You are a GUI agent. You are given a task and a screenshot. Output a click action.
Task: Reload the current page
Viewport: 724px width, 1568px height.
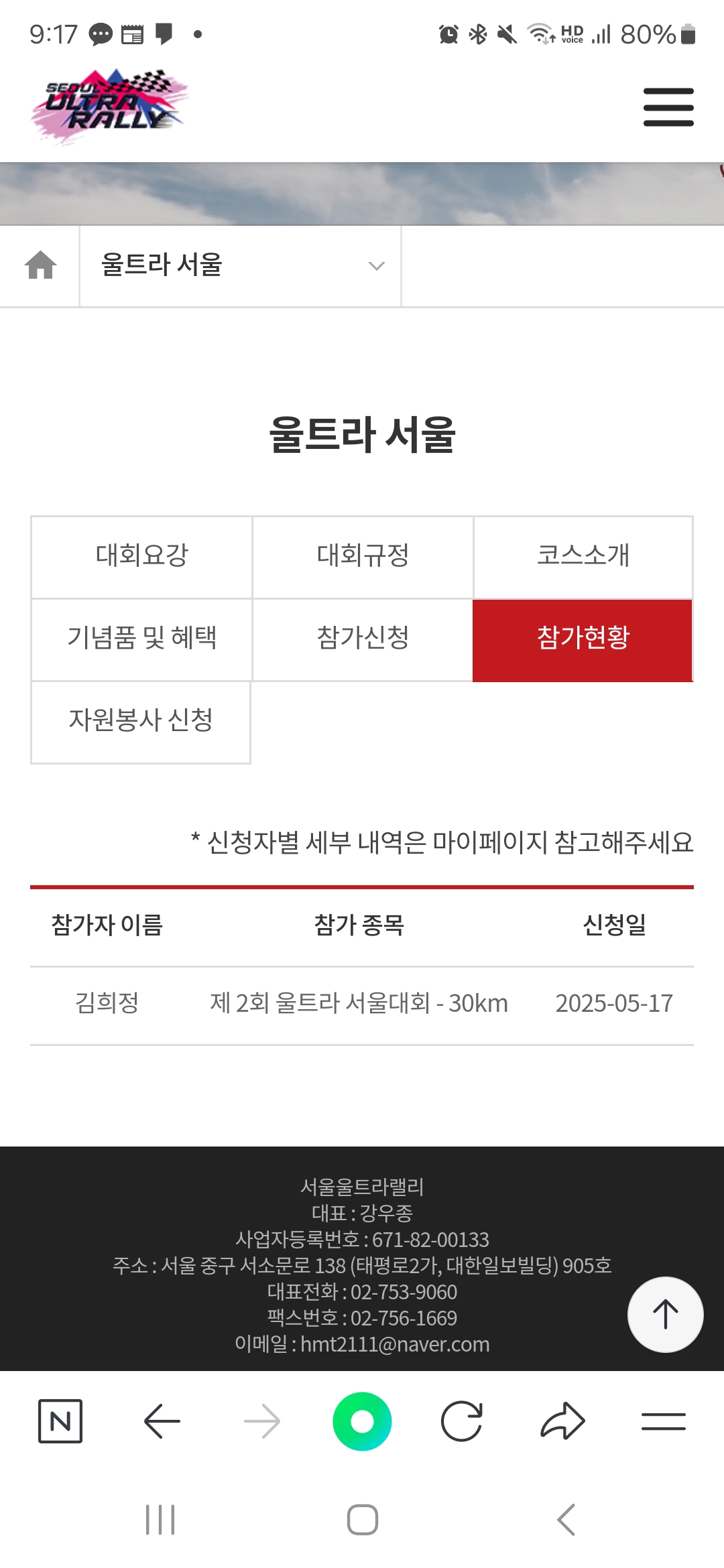click(462, 1421)
